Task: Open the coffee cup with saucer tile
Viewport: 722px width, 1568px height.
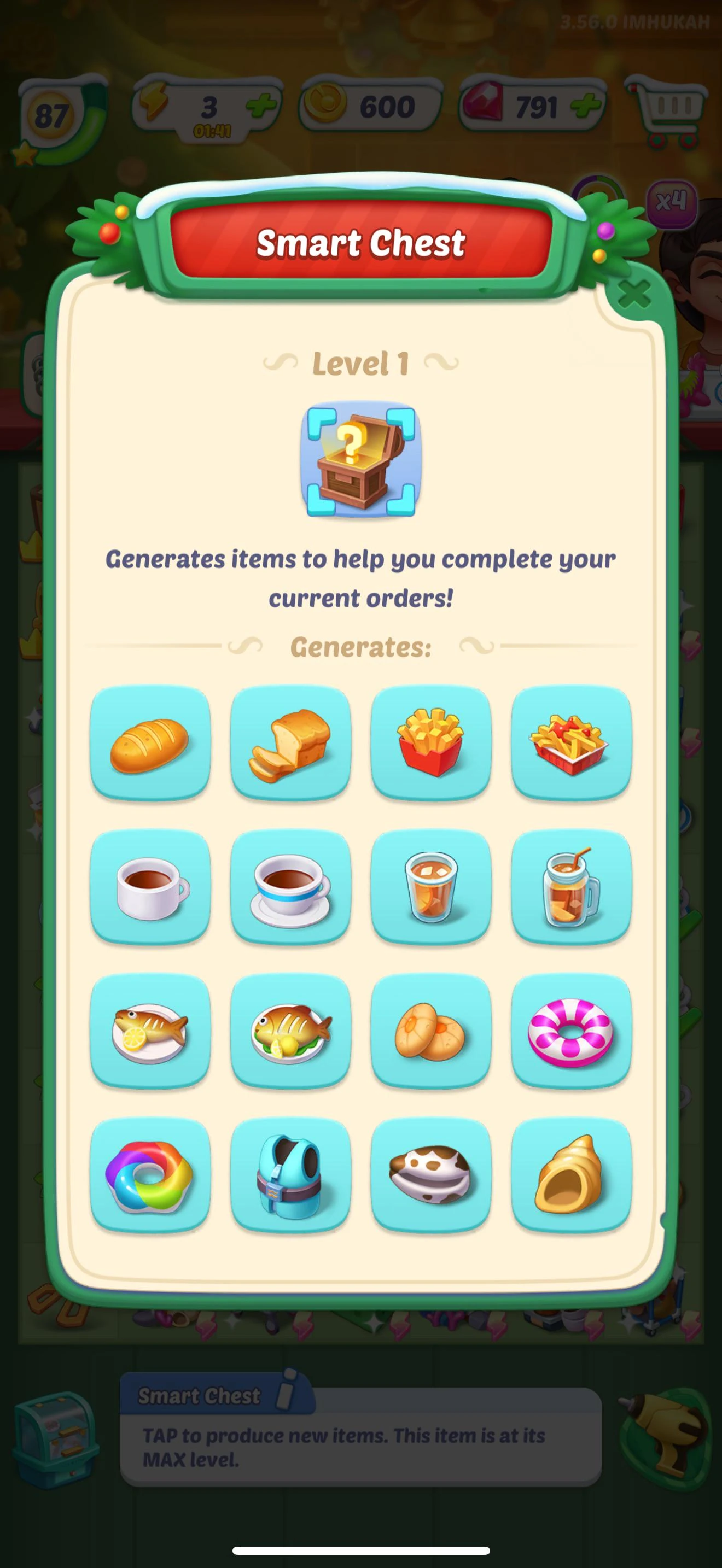Action: click(x=290, y=886)
